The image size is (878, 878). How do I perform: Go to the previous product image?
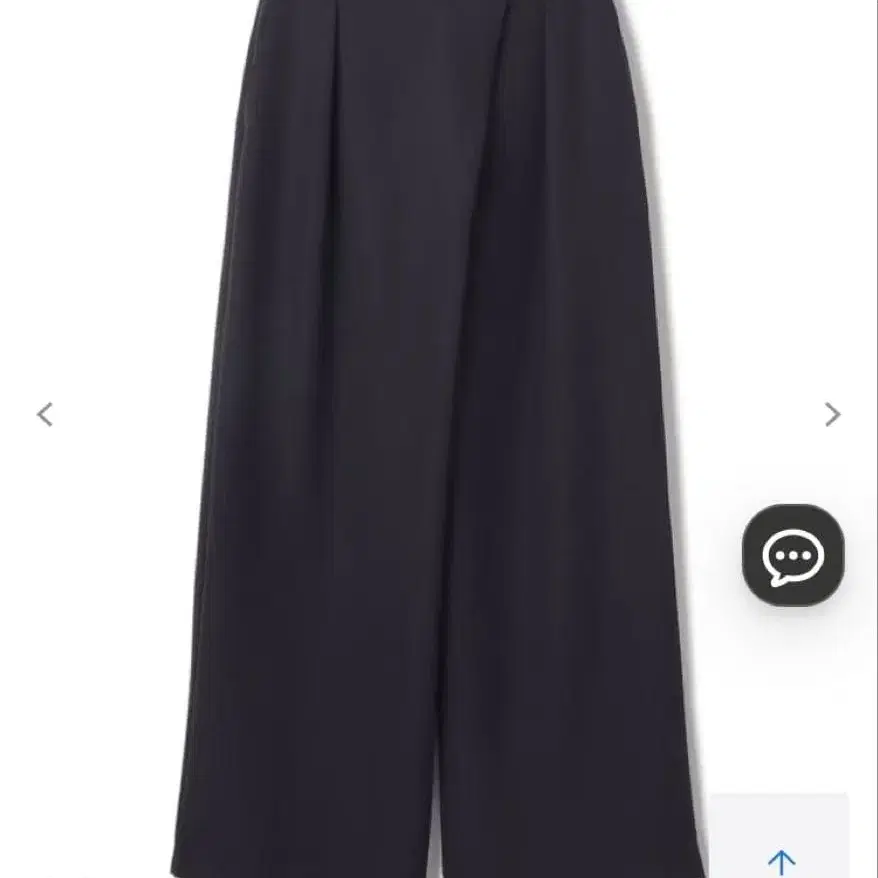tap(45, 414)
